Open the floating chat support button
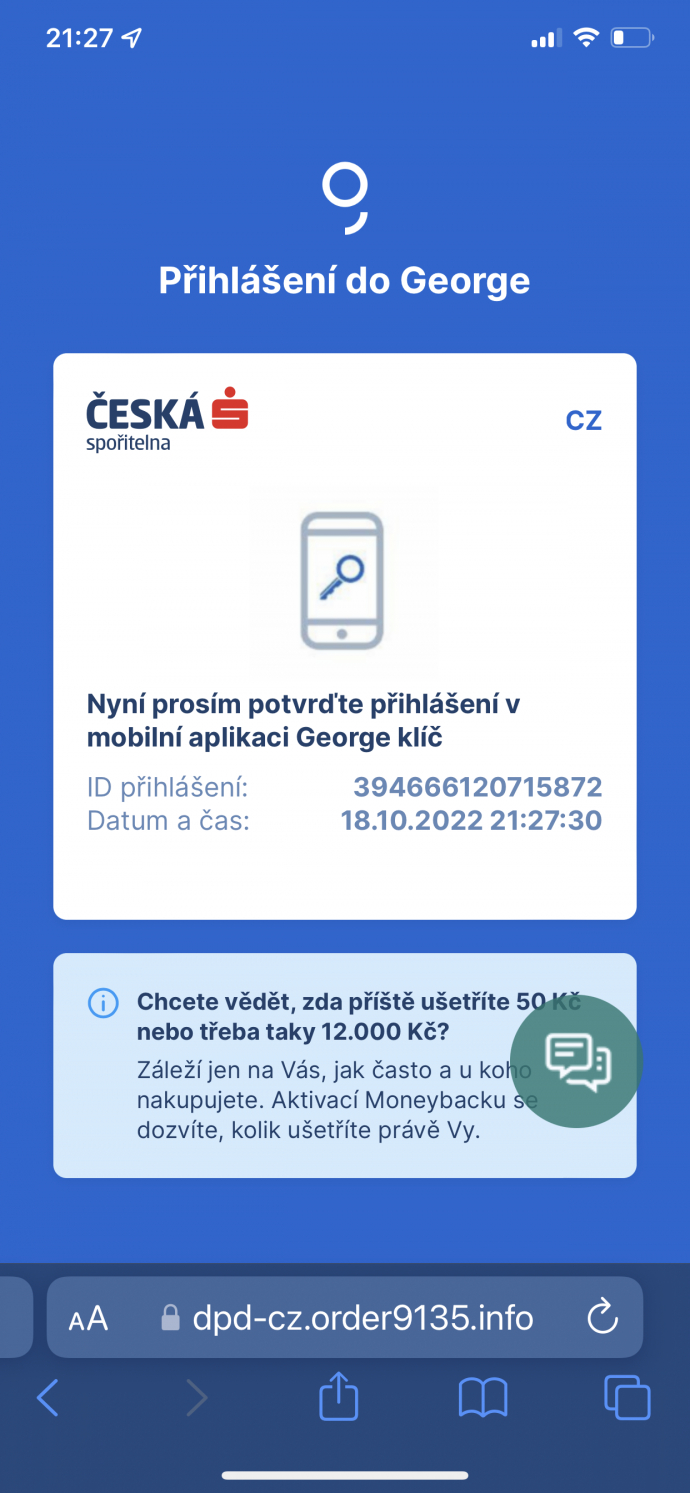690x1493 pixels. 576,1061
